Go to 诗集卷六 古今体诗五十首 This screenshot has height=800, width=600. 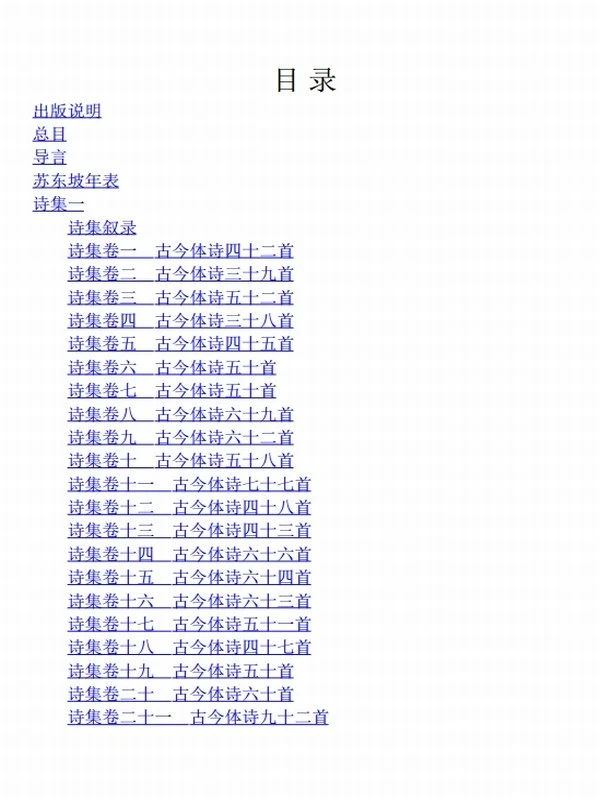(x=172, y=367)
